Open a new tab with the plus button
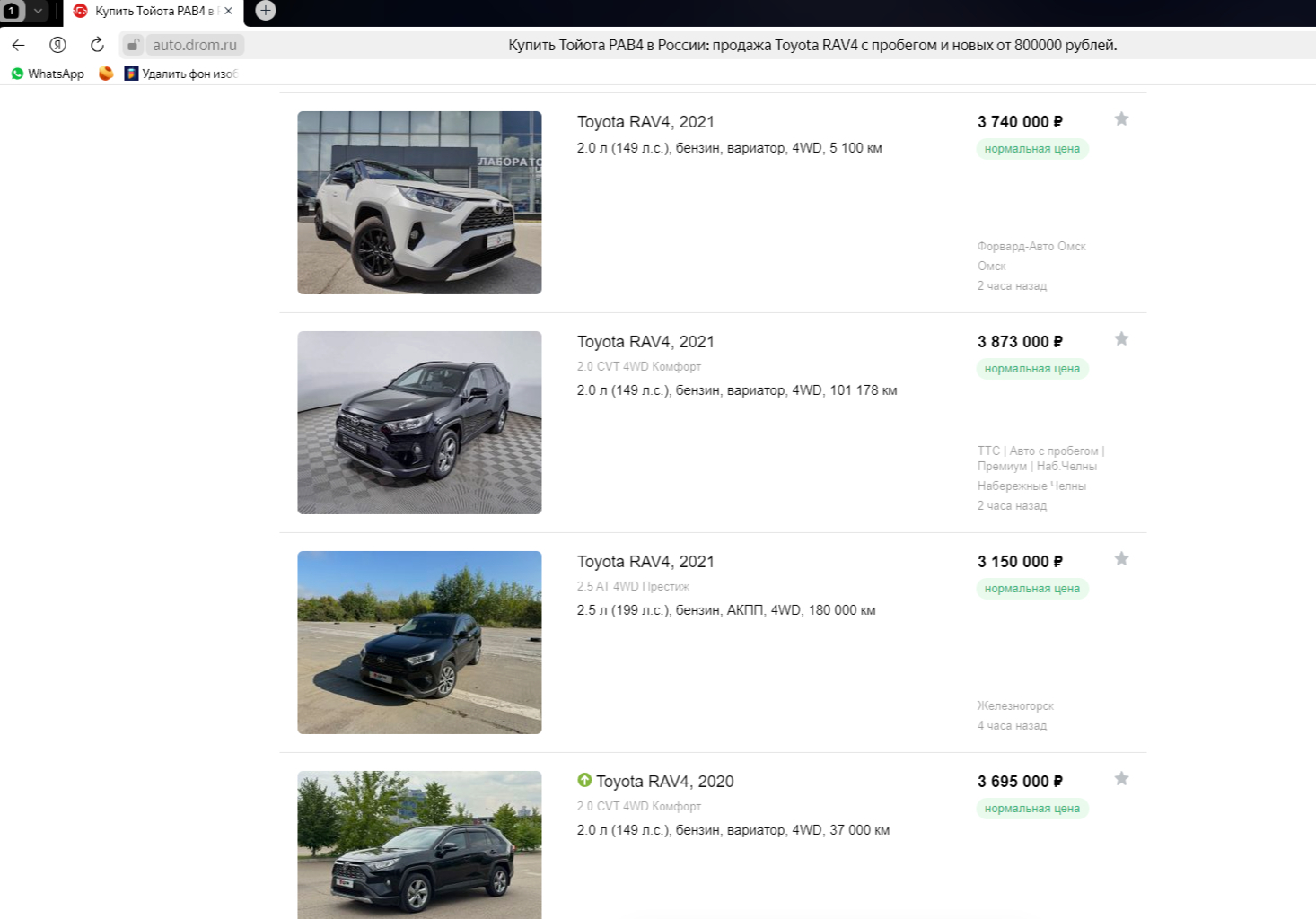 coord(266,11)
